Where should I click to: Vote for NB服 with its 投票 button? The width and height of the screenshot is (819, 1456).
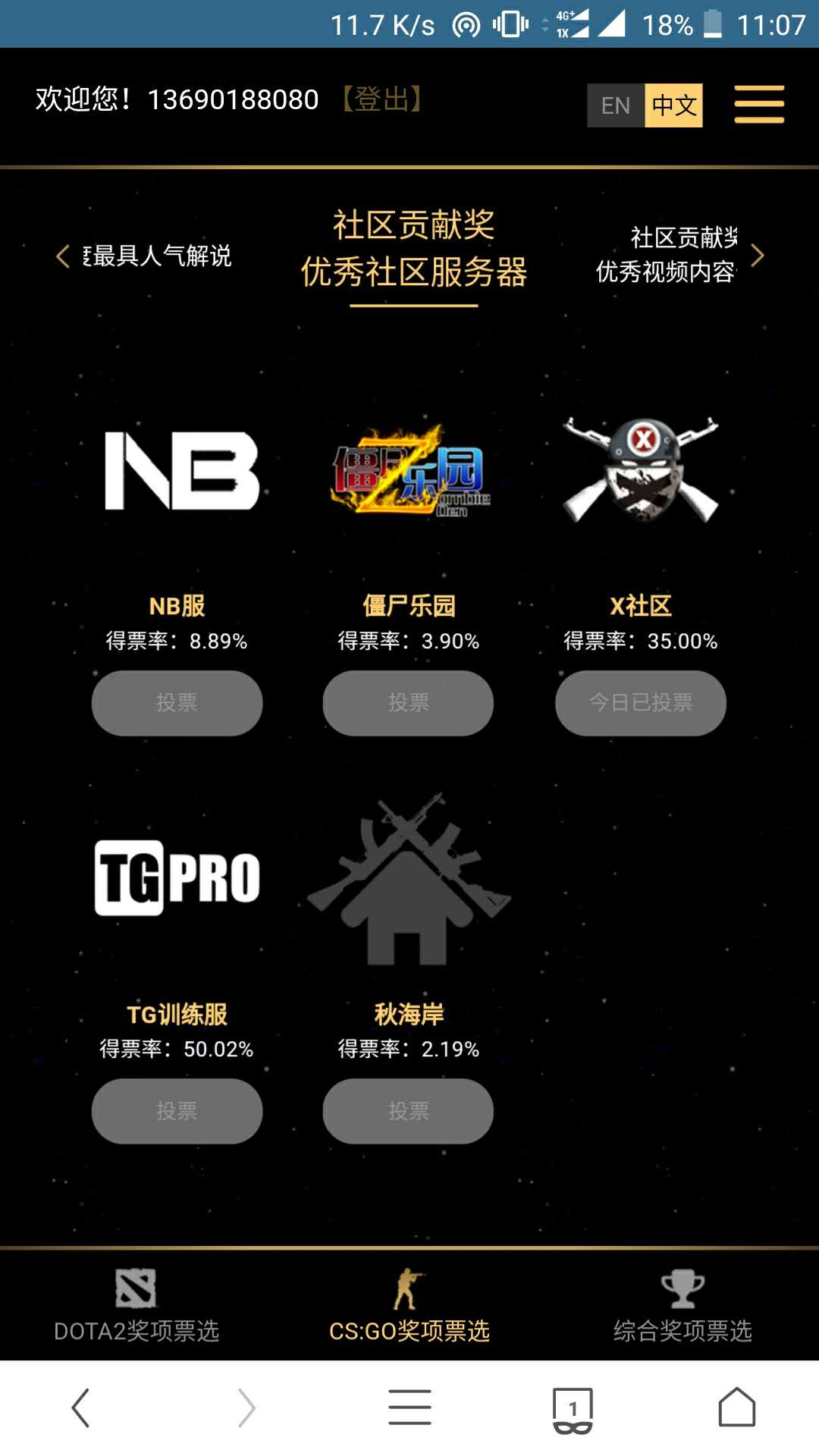tap(176, 703)
